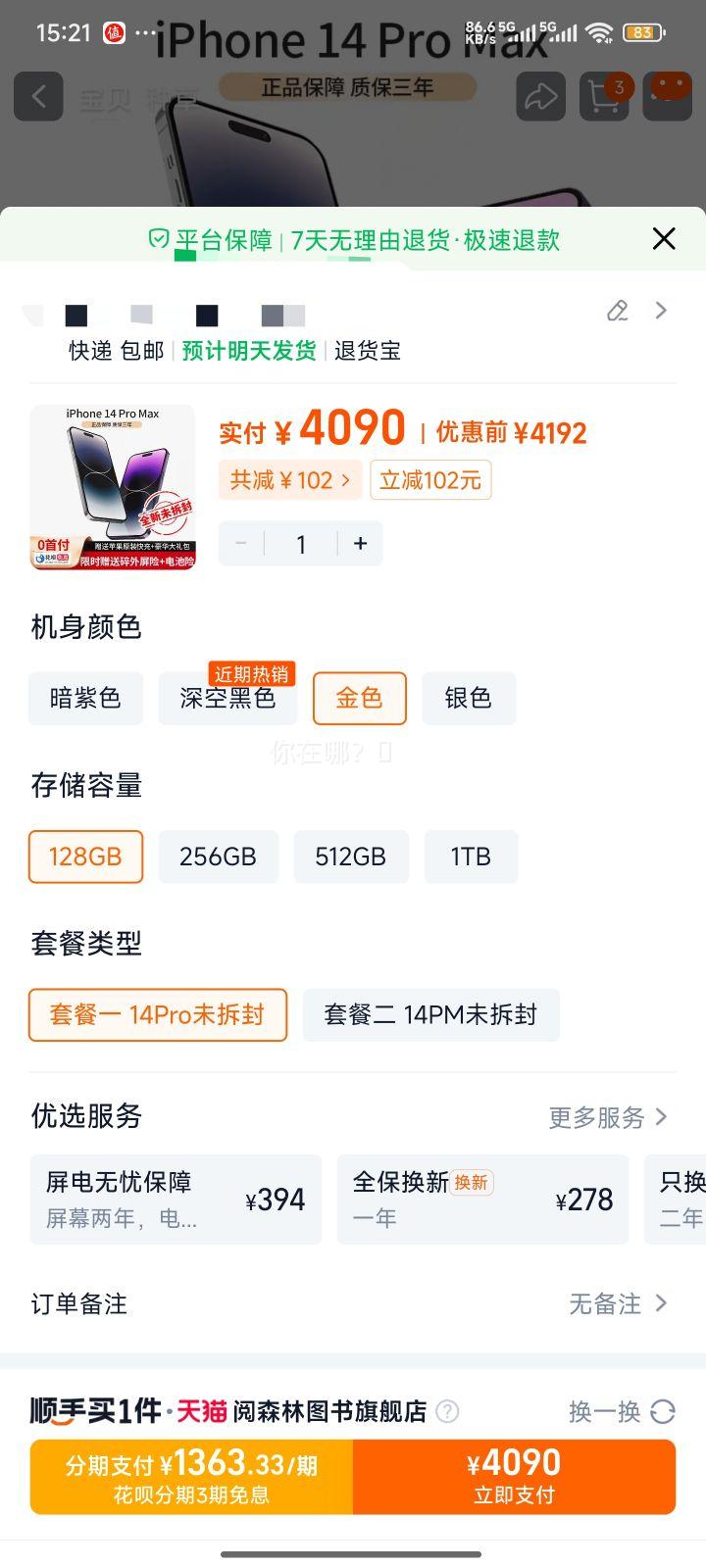Expand the 共减¥102 discount details
This screenshot has width=706, height=1568.
pos(290,479)
